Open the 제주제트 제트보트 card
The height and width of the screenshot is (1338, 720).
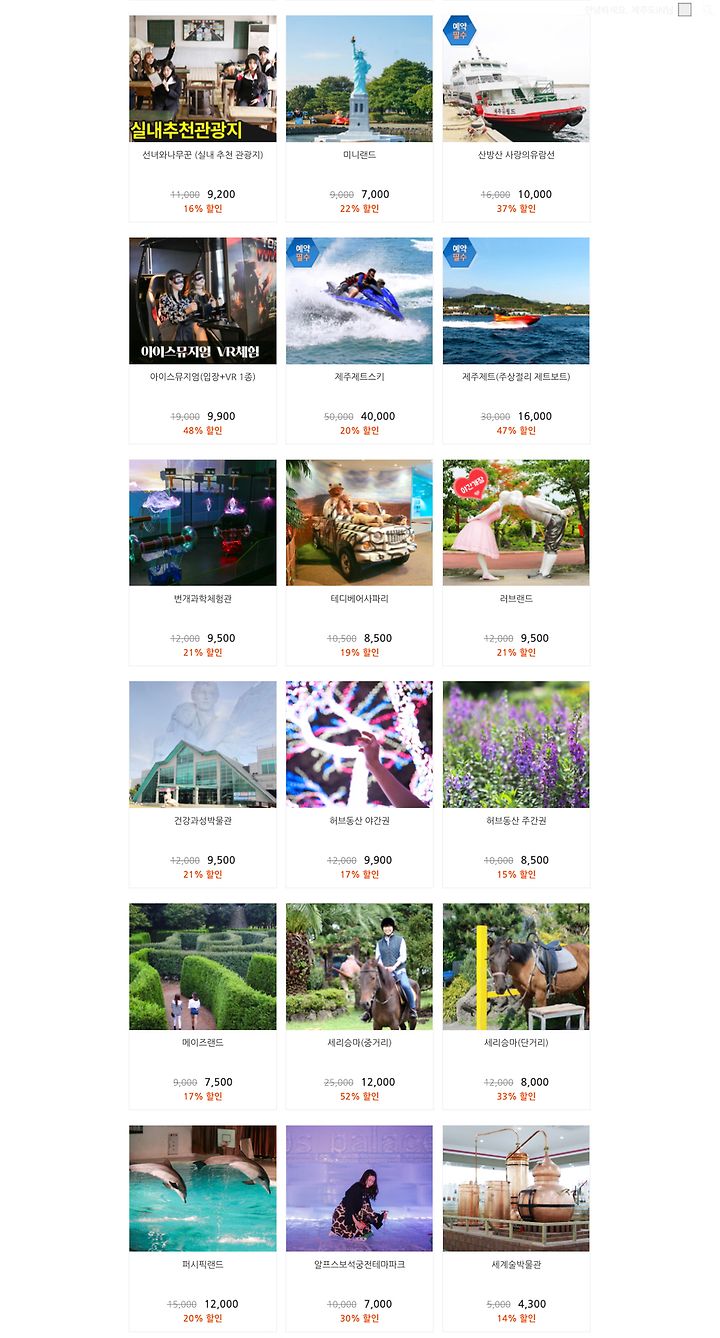(516, 340)
